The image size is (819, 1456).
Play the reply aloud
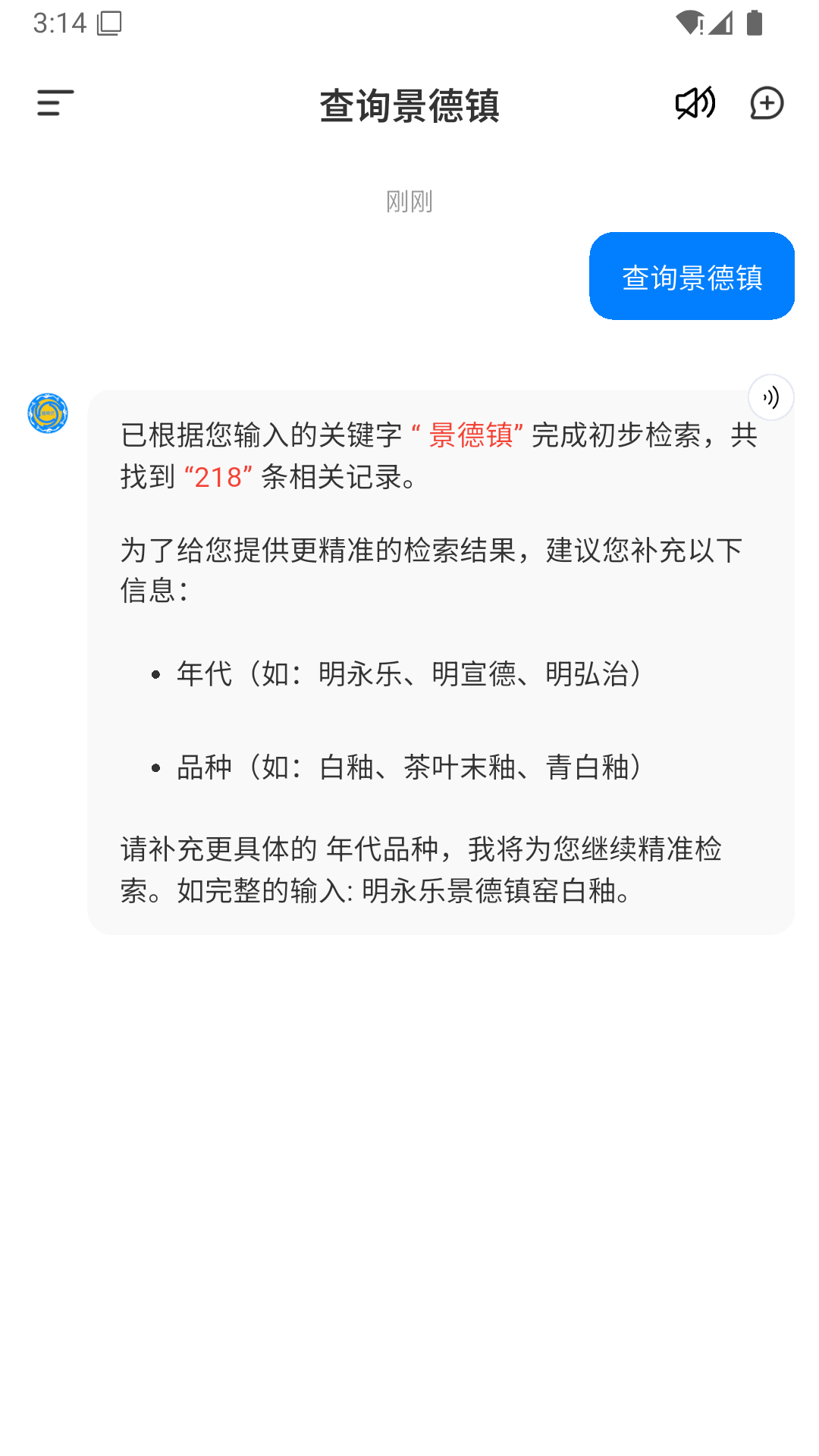tap(770, 397)
